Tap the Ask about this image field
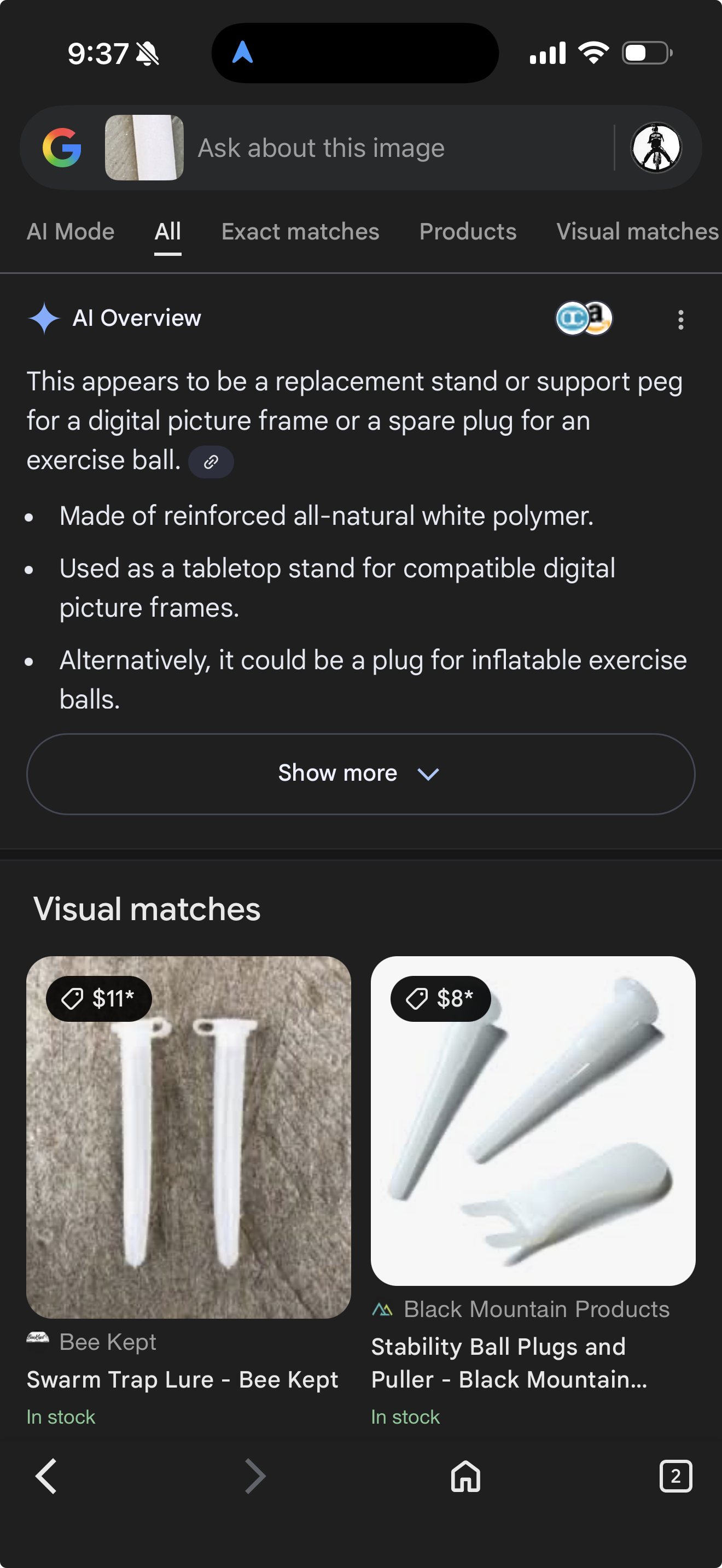This screenshot has width=722, height=1568. (x=389, y=148)
